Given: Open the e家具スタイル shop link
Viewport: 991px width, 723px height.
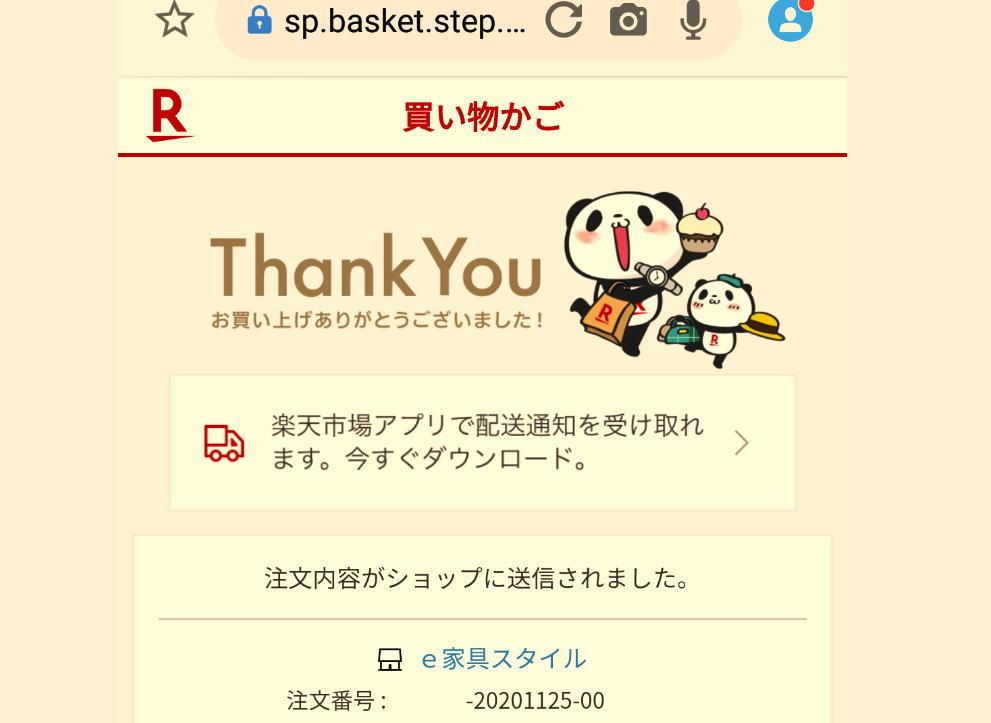Looking at the screenshot, I should tap(502, 658).
